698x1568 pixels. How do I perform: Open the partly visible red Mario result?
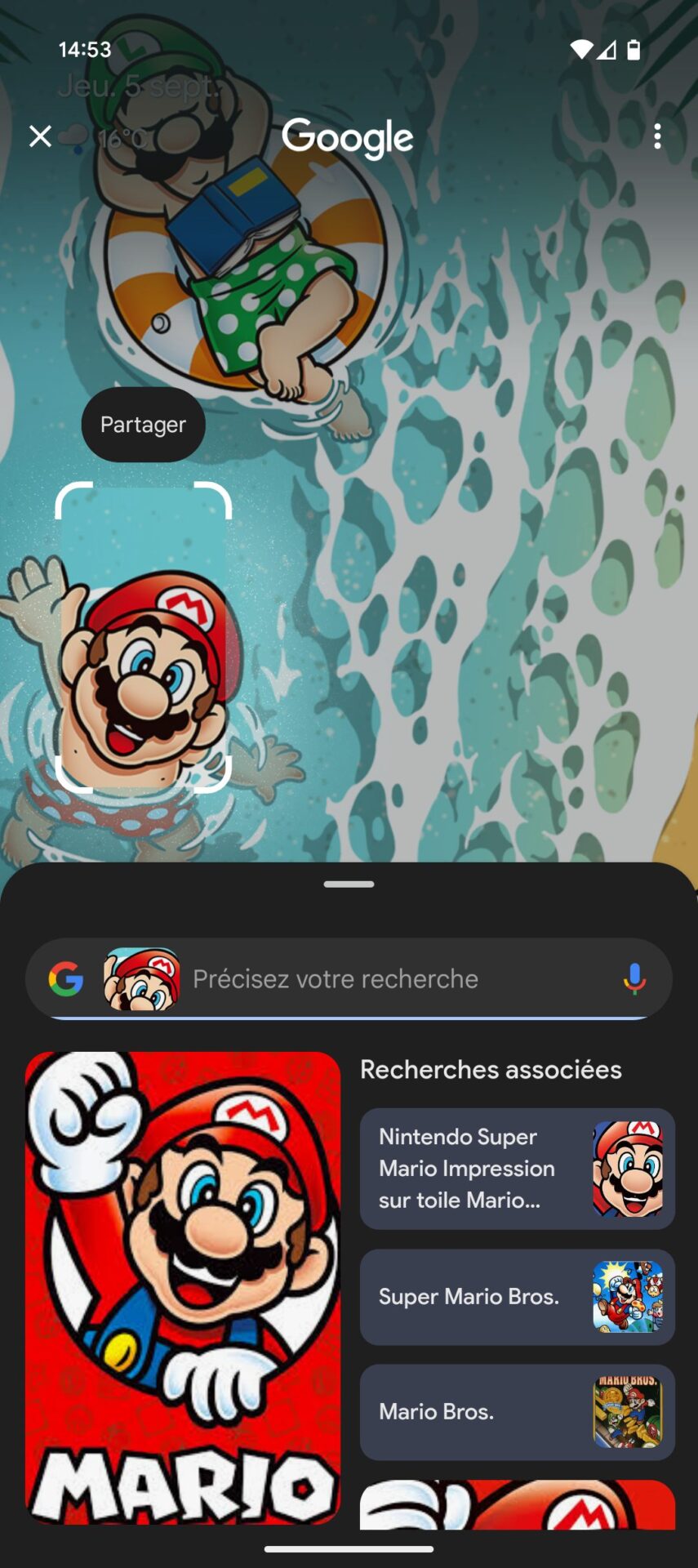point(518,1504)
